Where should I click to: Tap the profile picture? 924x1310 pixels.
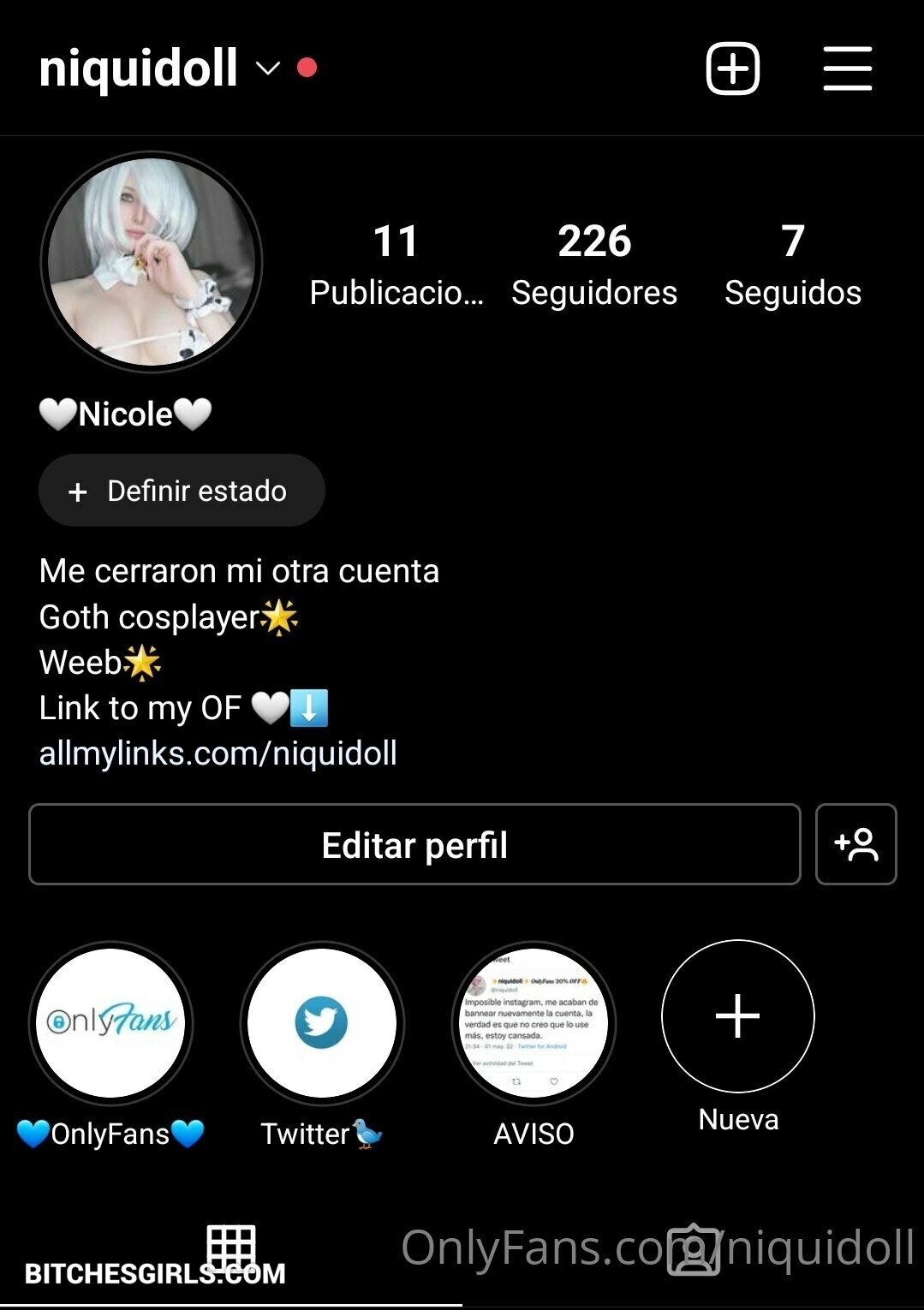coord(152,262)
